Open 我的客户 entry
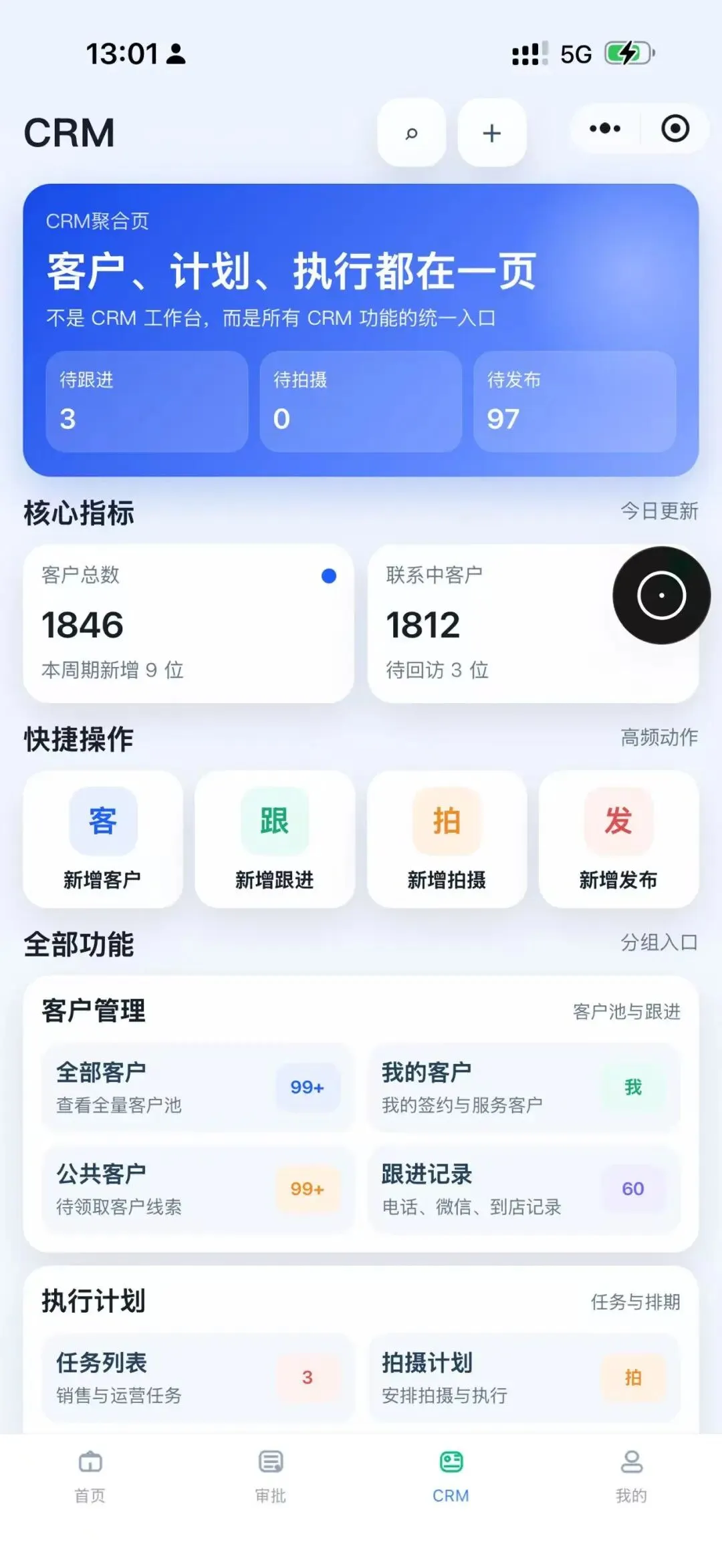 click(x=524, y=1087)
